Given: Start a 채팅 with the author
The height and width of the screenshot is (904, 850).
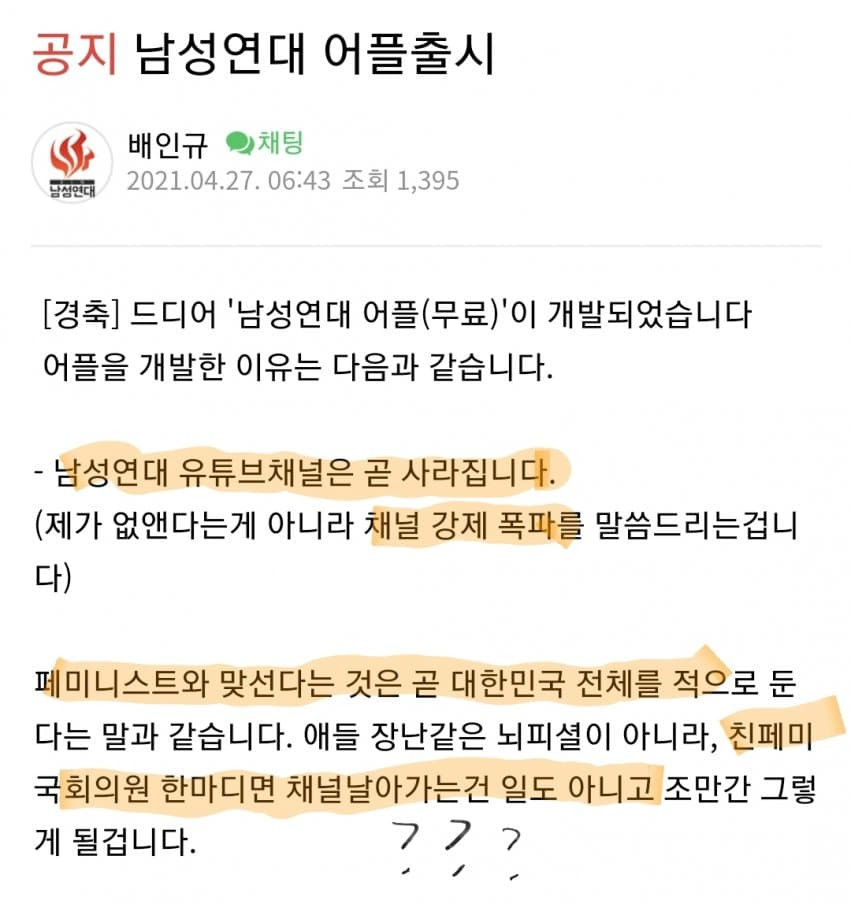Looking at the screenshot, I should coord(265,144).
